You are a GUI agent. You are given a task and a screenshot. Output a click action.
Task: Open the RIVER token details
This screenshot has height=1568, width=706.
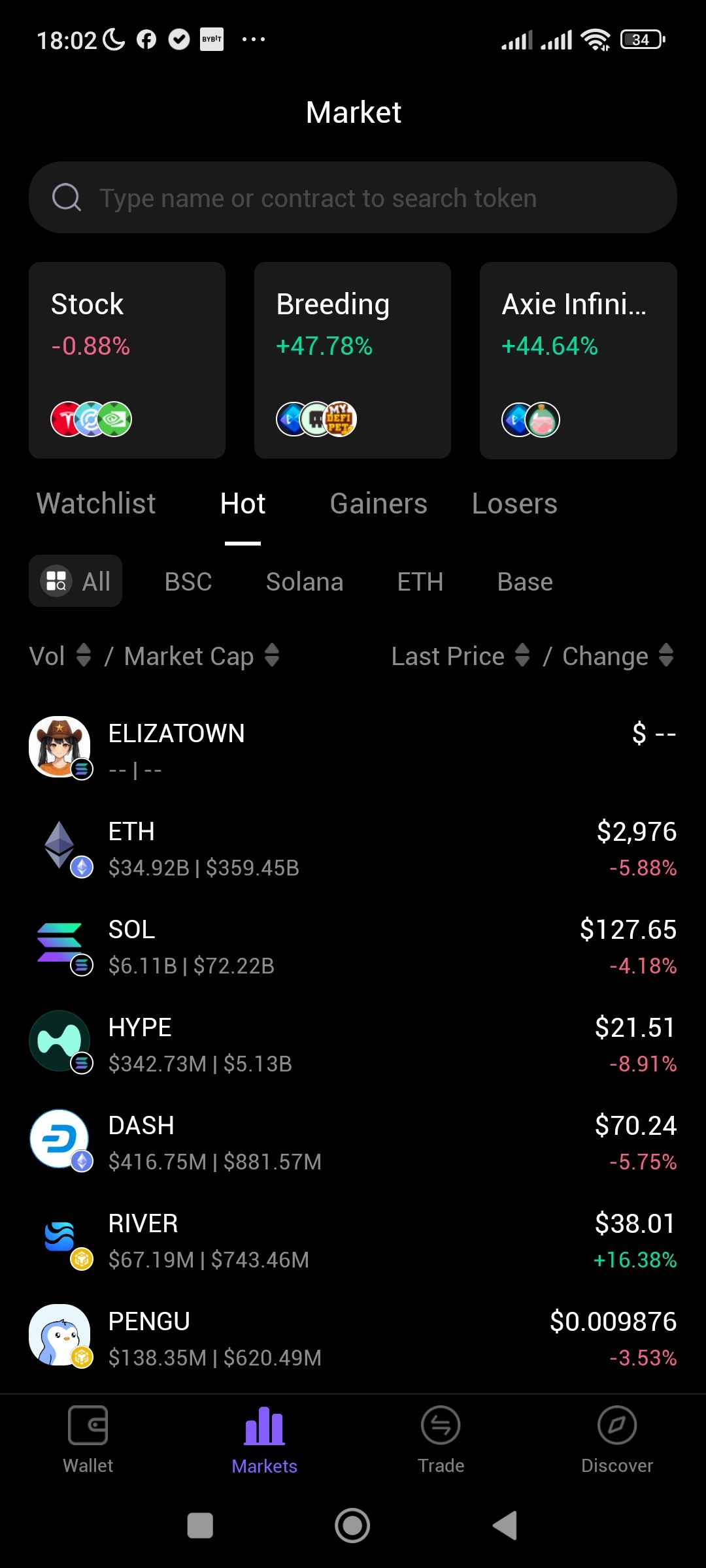353,1240
